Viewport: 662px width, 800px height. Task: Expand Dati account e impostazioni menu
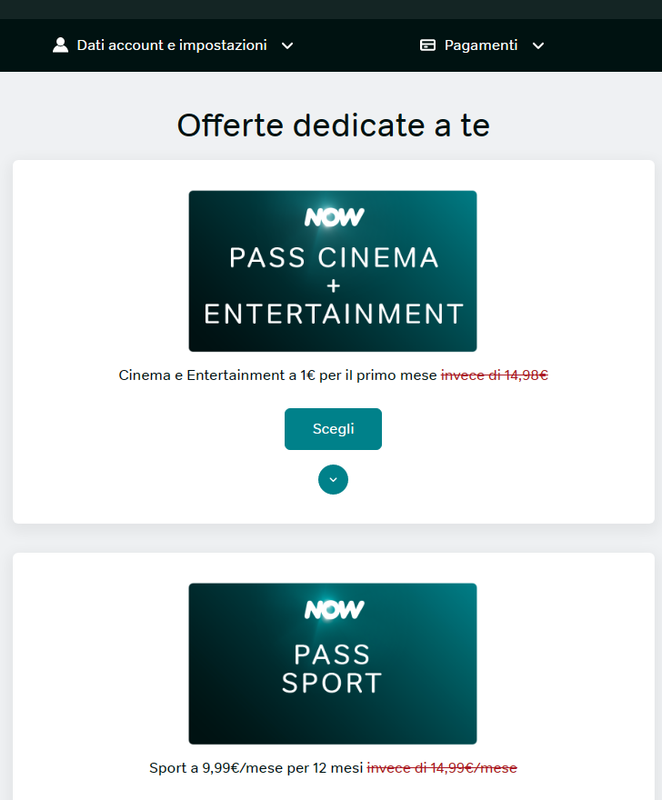(x=174, y=45)
